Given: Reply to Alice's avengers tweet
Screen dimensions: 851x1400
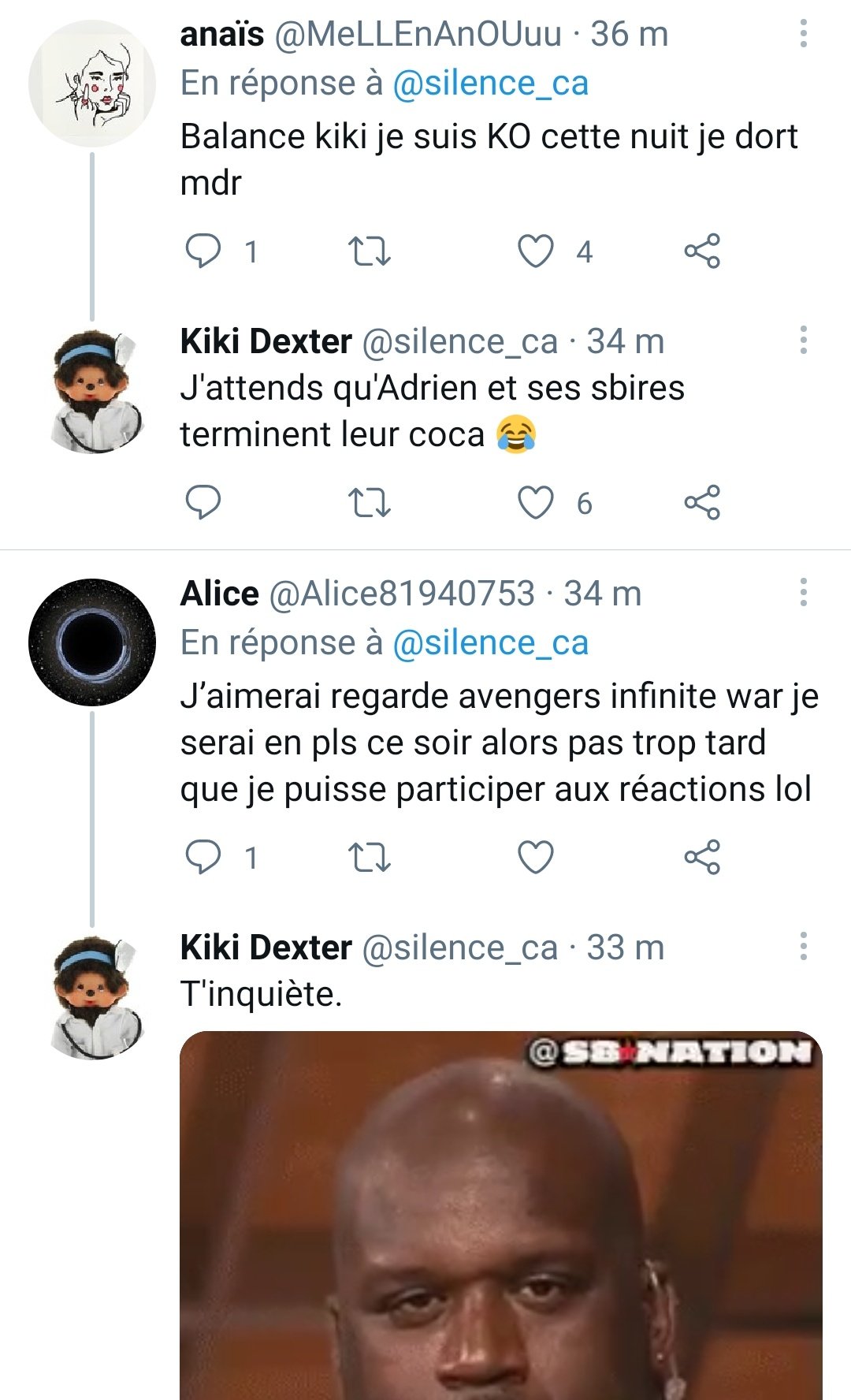Looking at the screenshot, I should pos(203,857).
